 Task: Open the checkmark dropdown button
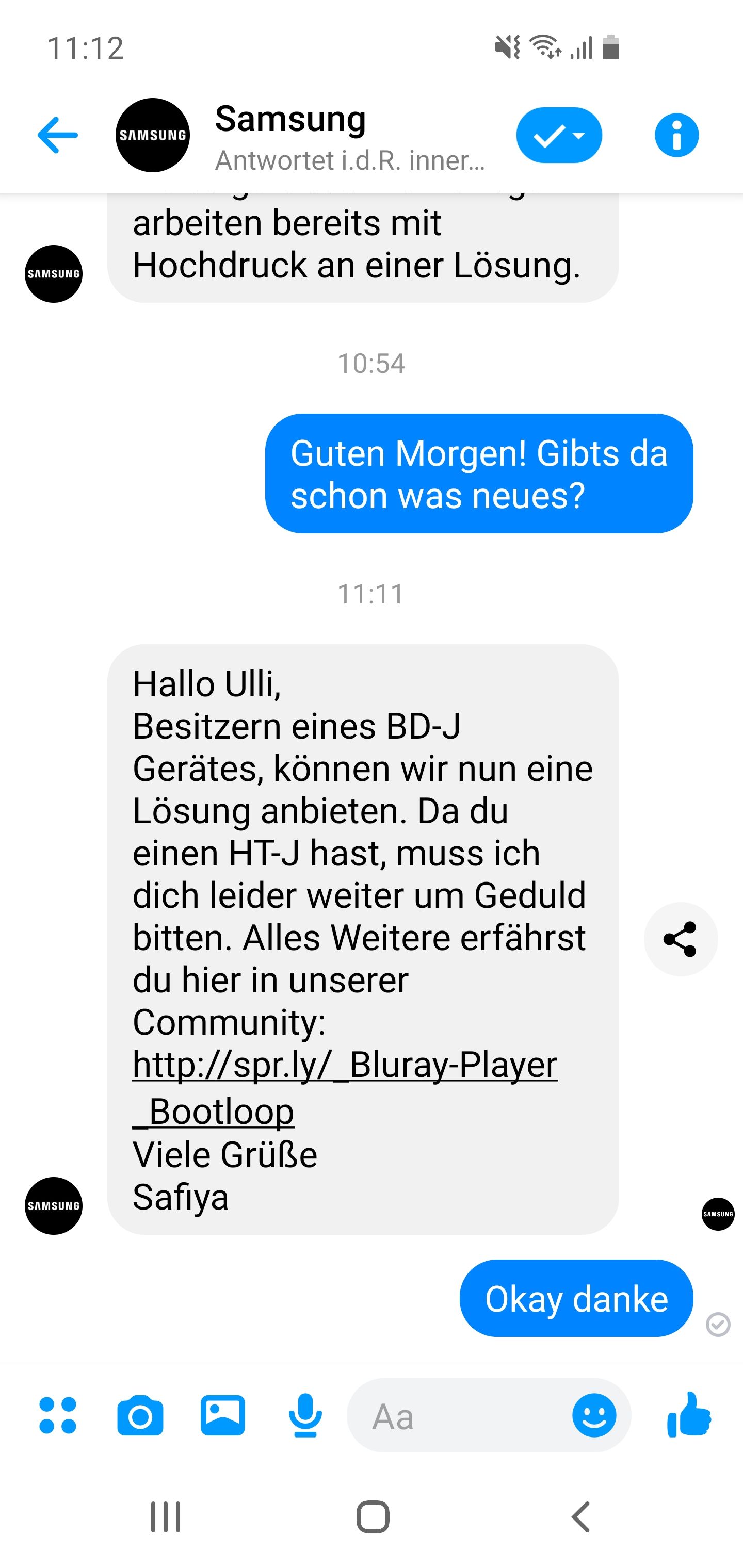(x=558, y=135)
